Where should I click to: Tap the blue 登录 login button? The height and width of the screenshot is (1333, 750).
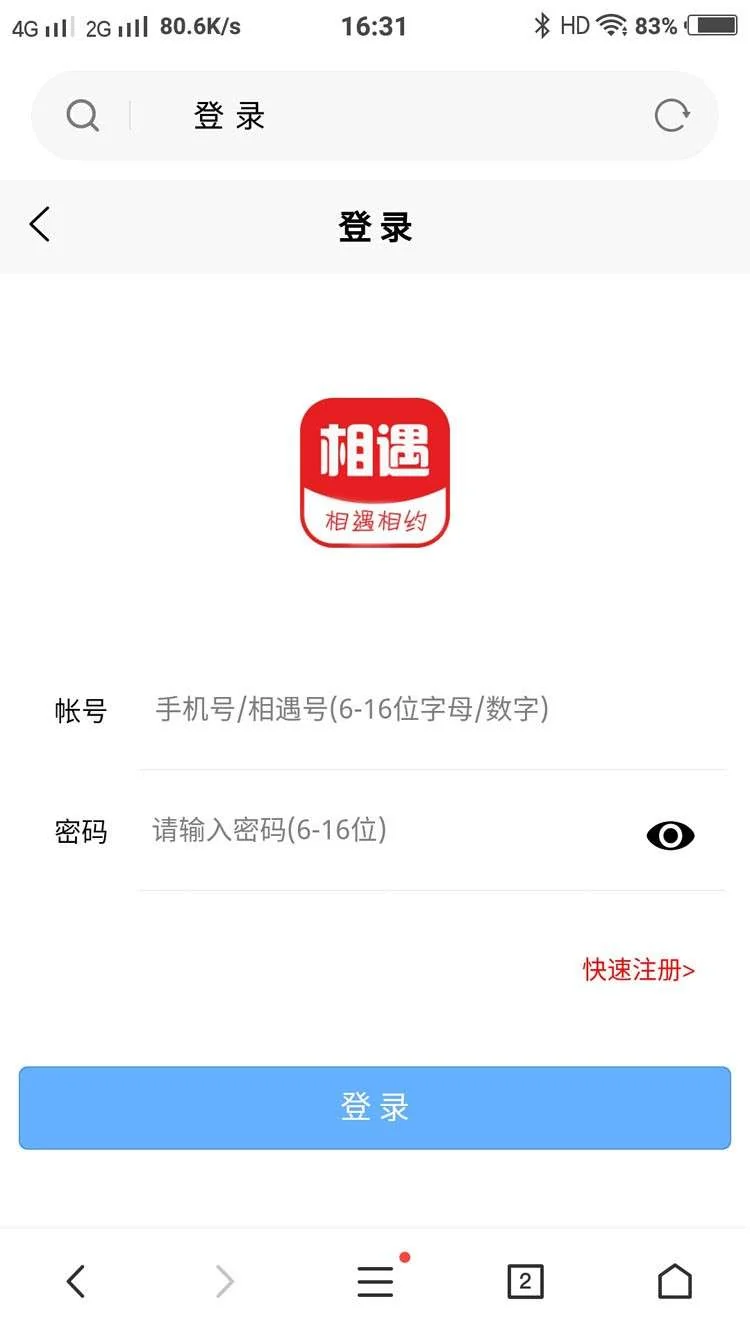point(375,1107)
